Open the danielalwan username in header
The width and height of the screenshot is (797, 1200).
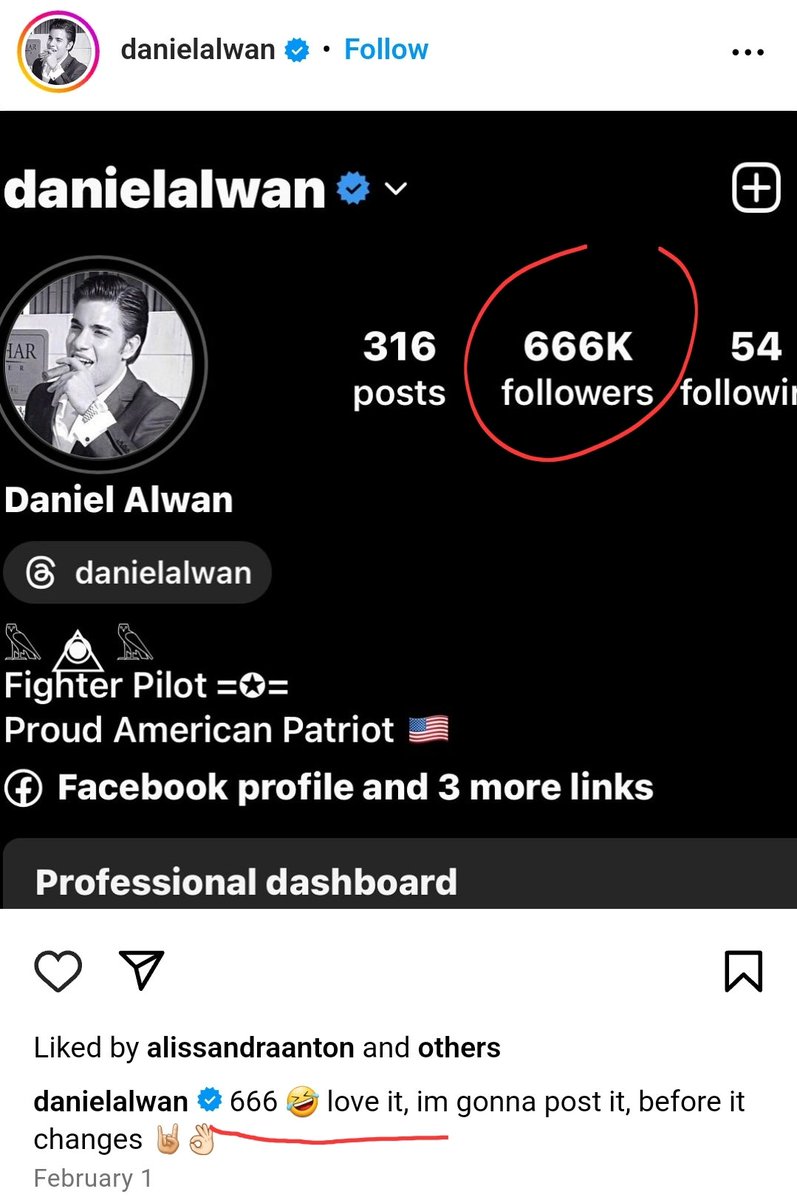(x=198, y=49)
